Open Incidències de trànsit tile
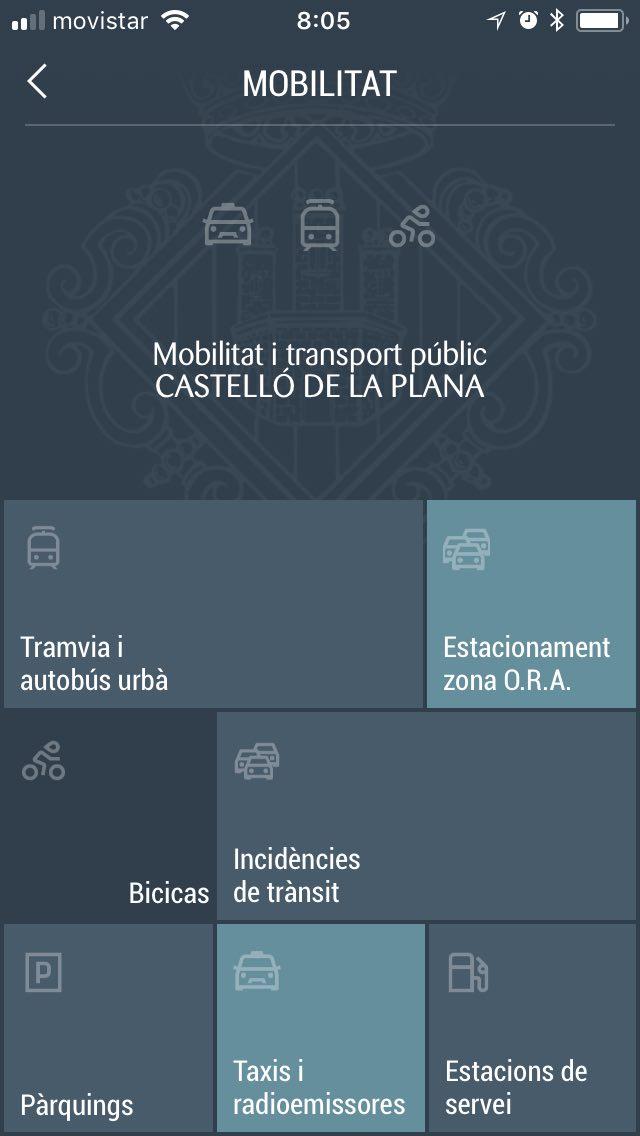The image size is (640, 1136). coord(426,816)
